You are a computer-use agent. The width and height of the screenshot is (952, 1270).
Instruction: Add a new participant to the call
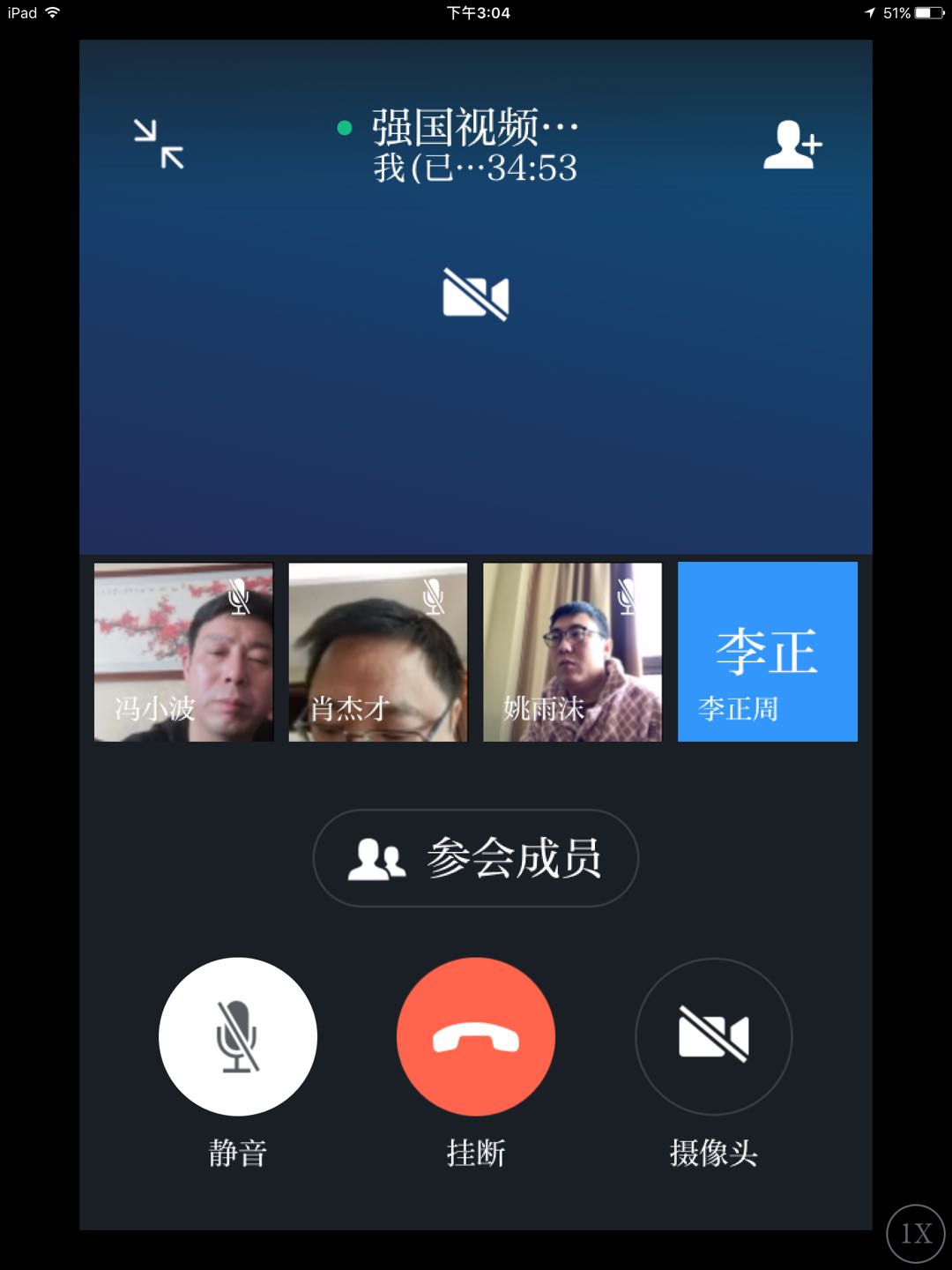792,146
